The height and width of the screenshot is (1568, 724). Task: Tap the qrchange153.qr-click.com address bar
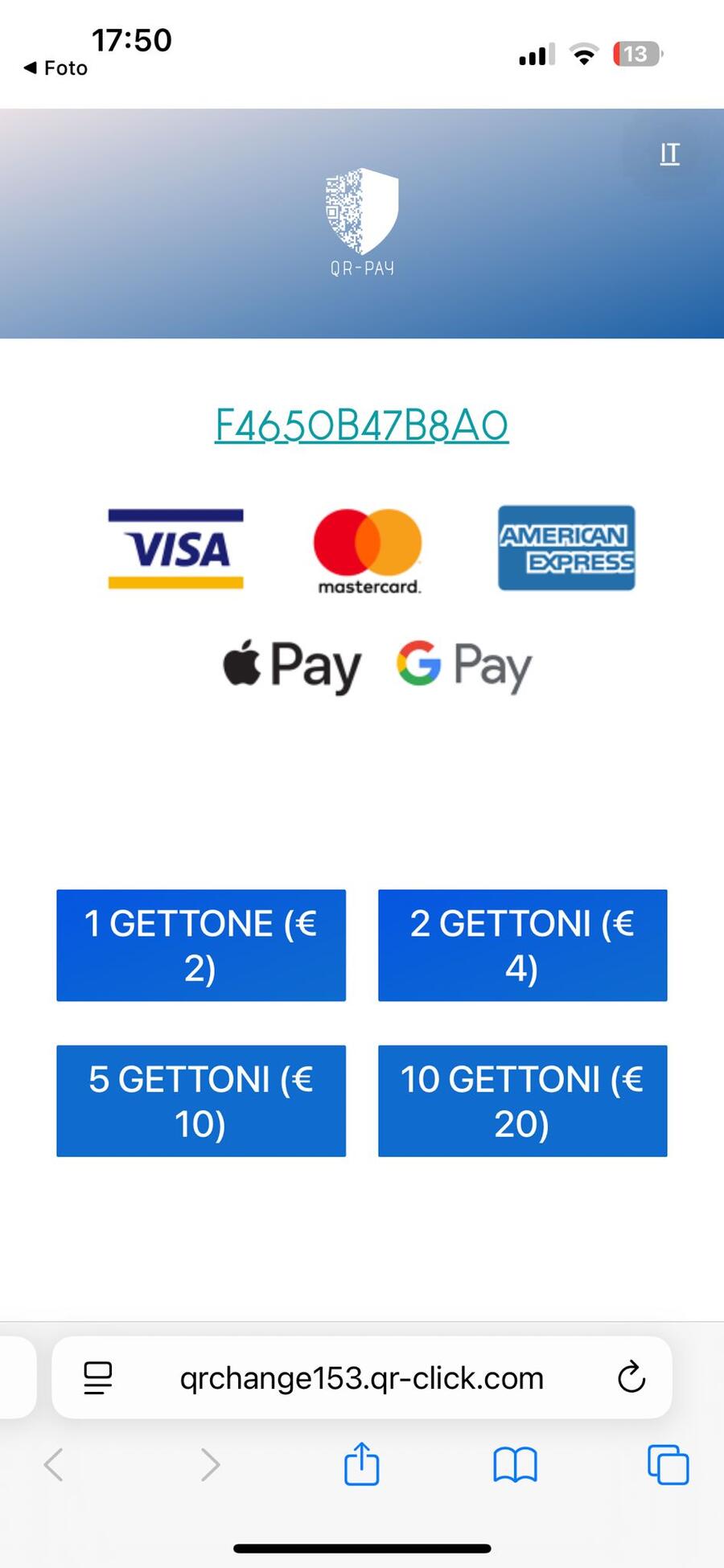pos(361,1378)
